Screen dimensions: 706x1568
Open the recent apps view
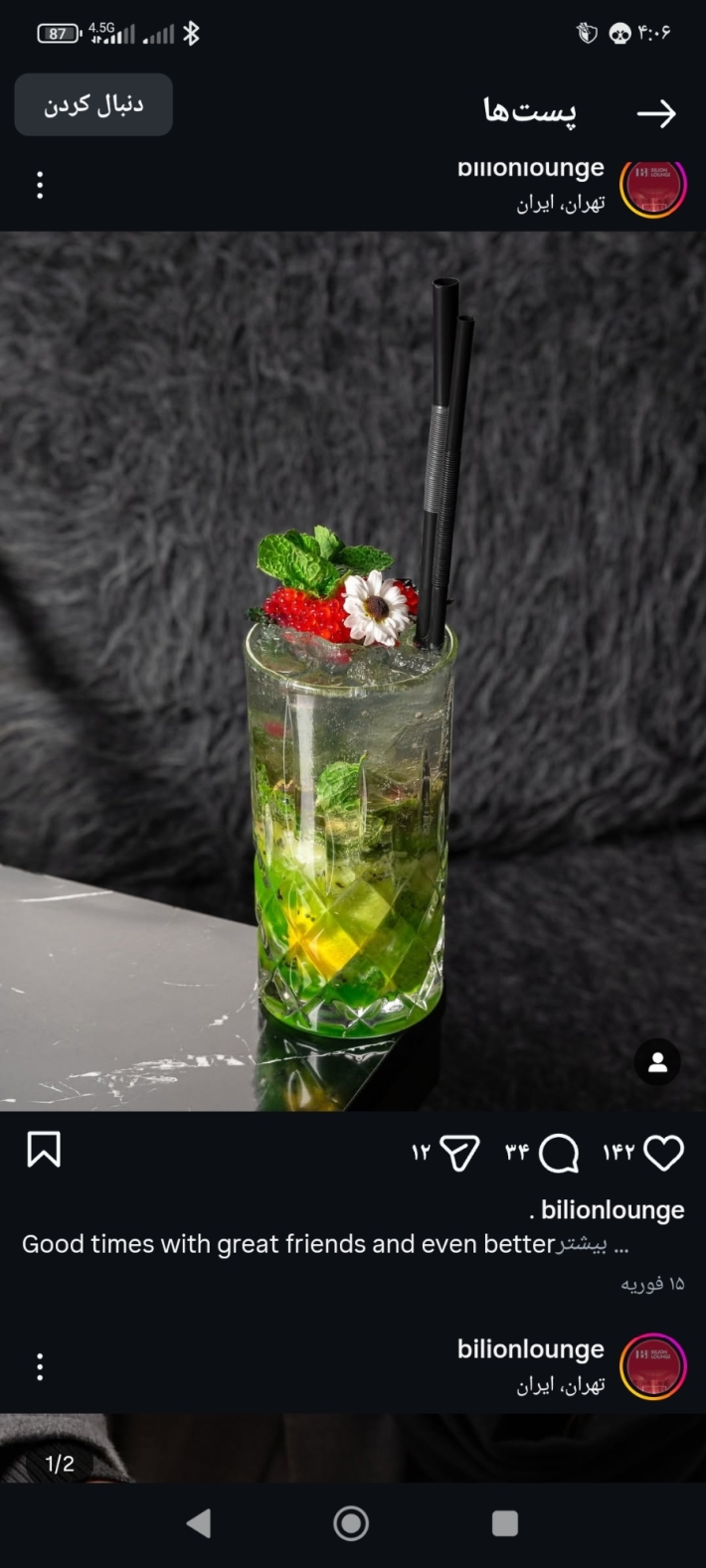505,1523
